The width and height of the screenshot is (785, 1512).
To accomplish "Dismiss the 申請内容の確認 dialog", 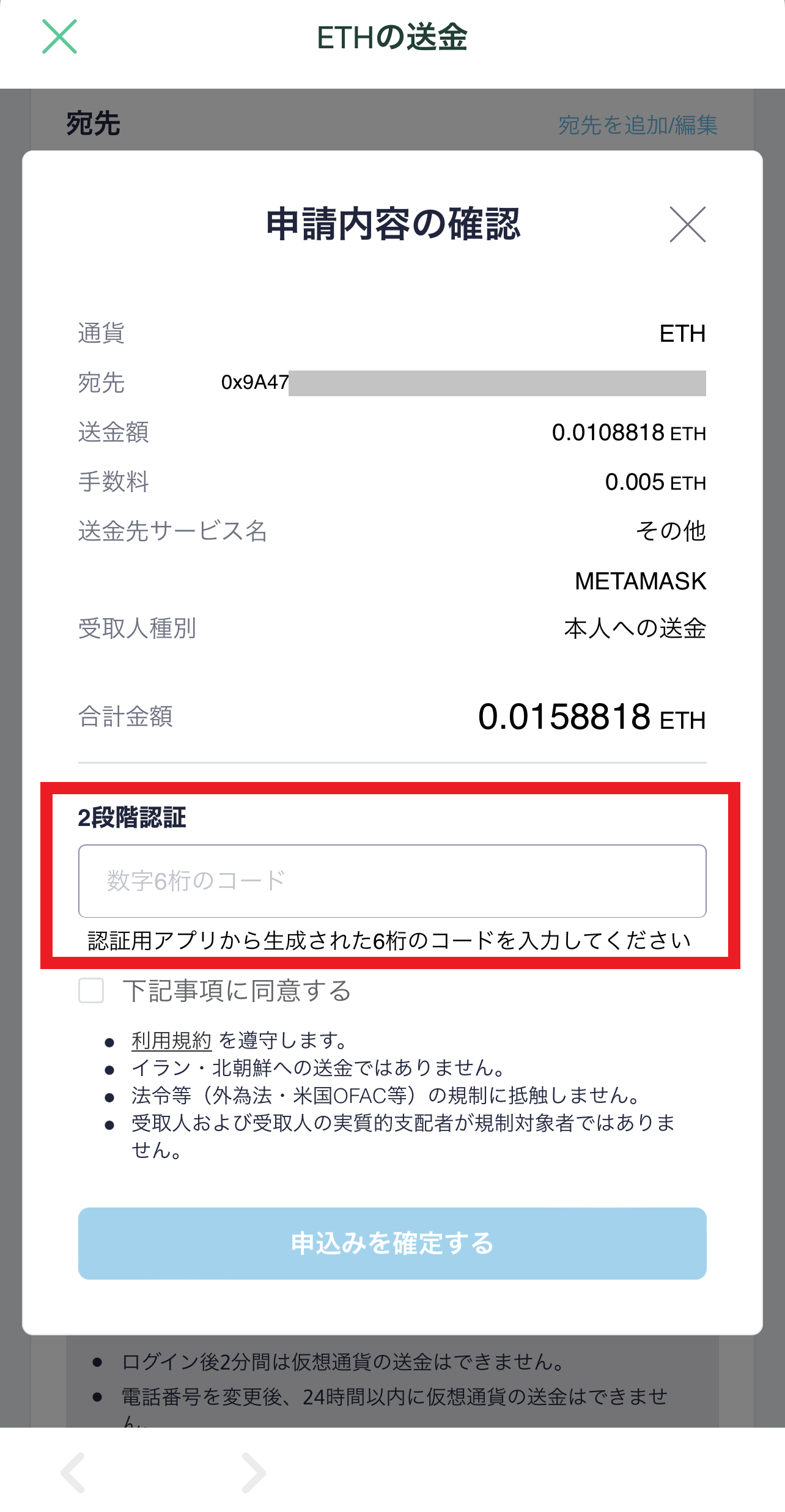I will click(687, 224).
